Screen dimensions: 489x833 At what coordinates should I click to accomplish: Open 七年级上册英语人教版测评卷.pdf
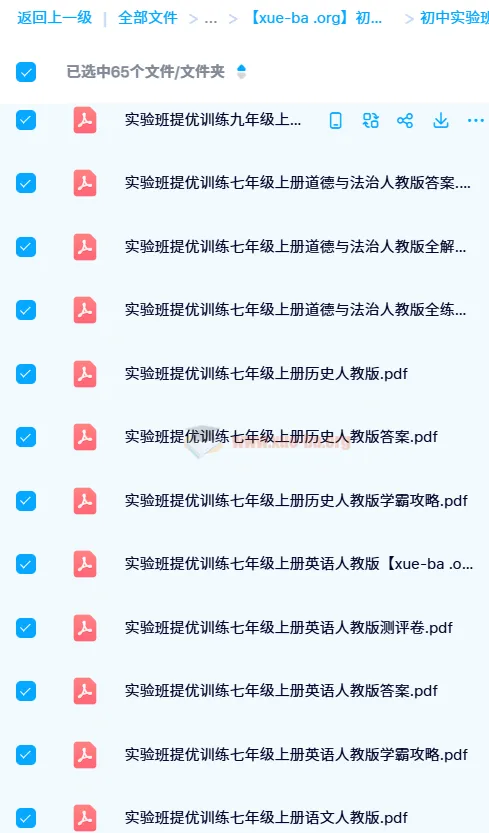pos(289,627)
